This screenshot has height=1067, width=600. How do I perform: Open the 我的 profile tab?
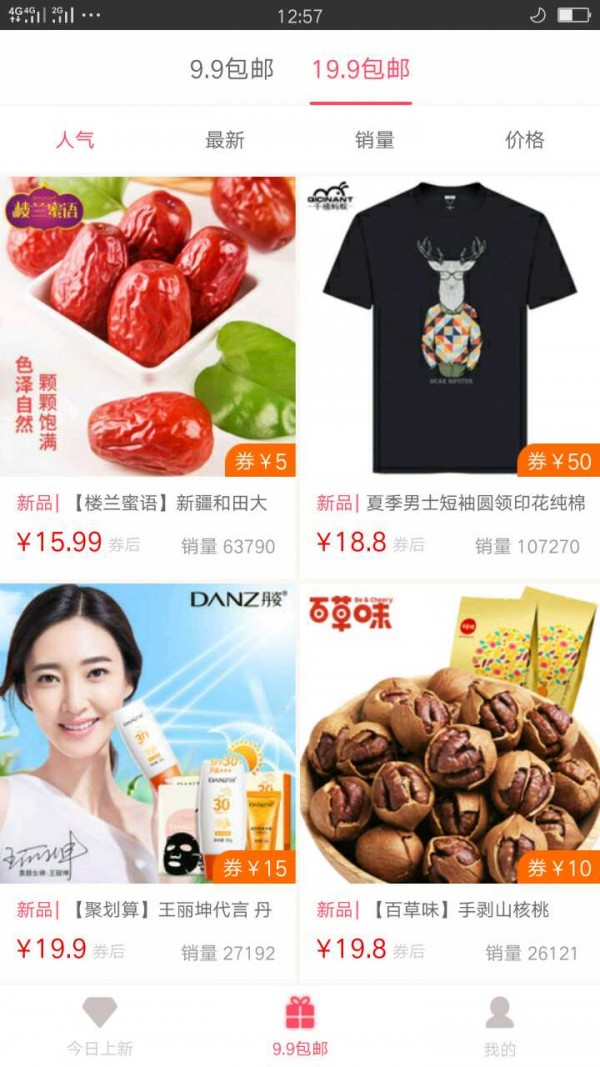(x=499, y=1027)
